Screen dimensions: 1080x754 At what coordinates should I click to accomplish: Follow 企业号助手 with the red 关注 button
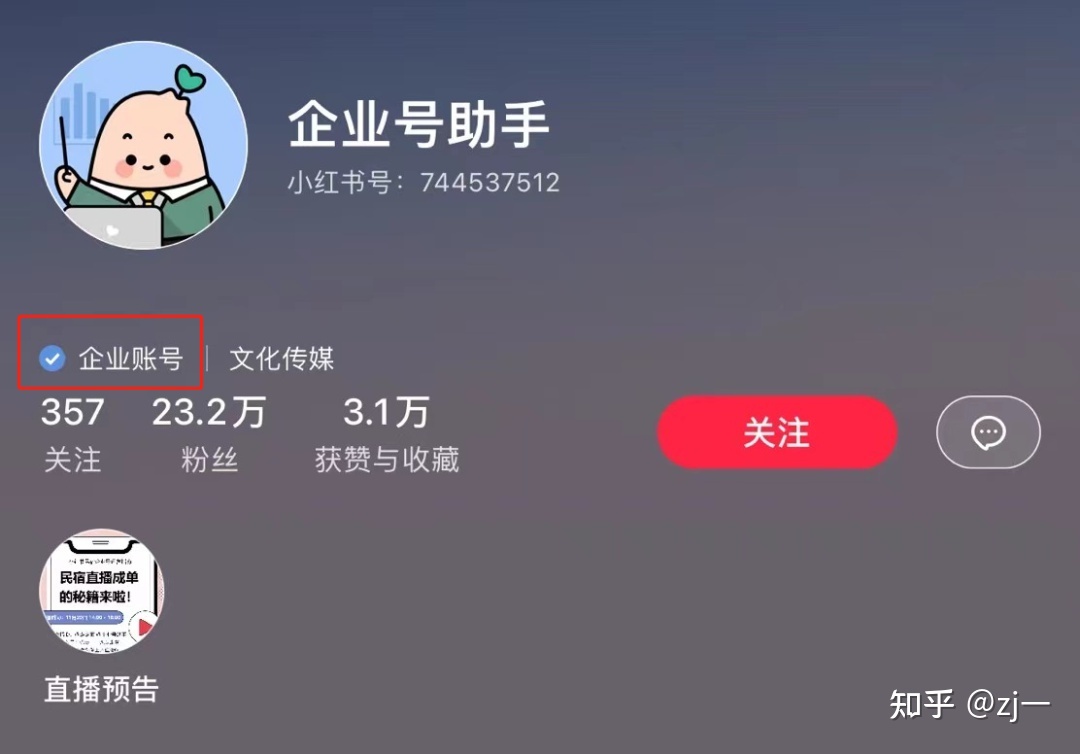pos(776,432)
